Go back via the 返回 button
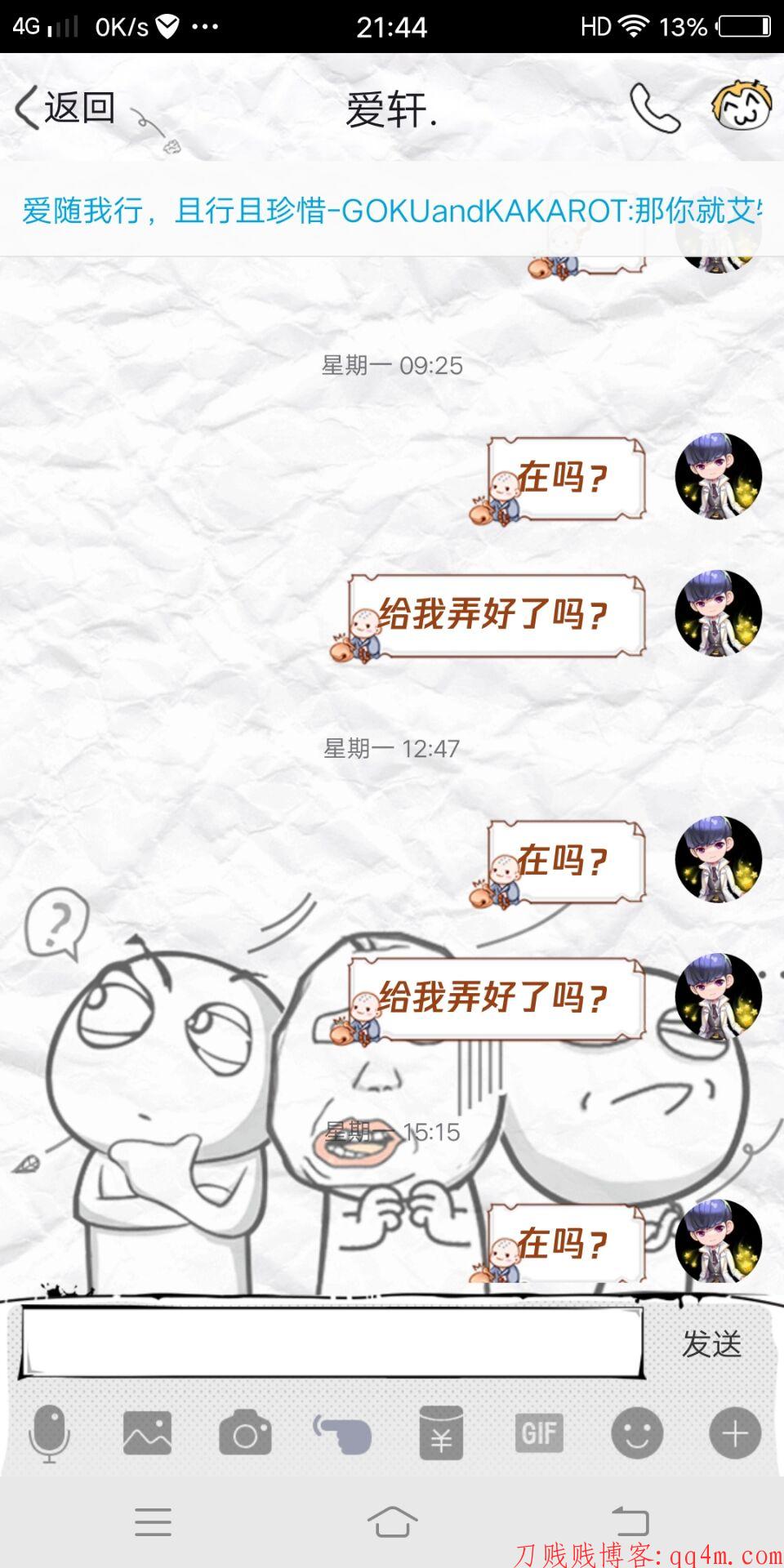 click(x=65, y=108)
